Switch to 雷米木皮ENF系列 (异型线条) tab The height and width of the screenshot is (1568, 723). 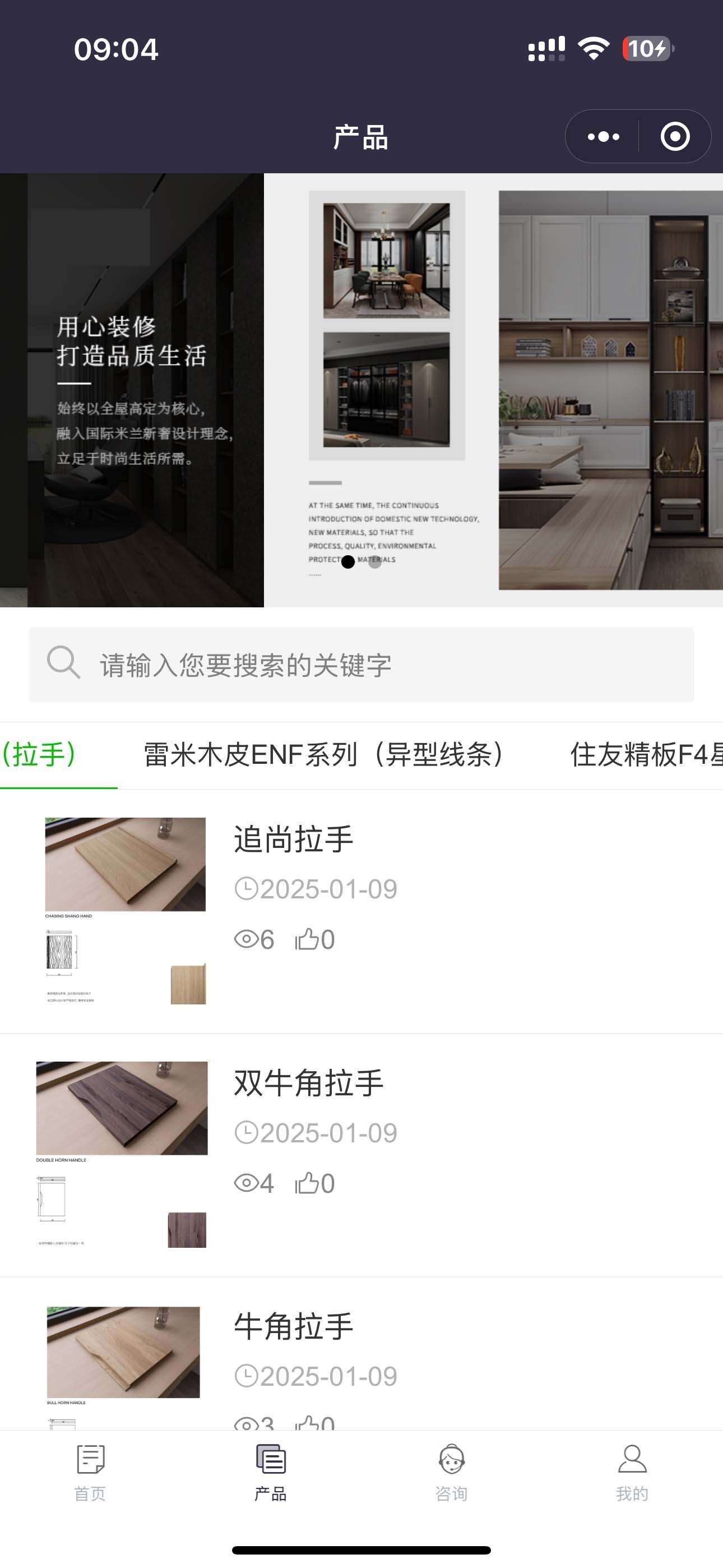pos(324,755)
